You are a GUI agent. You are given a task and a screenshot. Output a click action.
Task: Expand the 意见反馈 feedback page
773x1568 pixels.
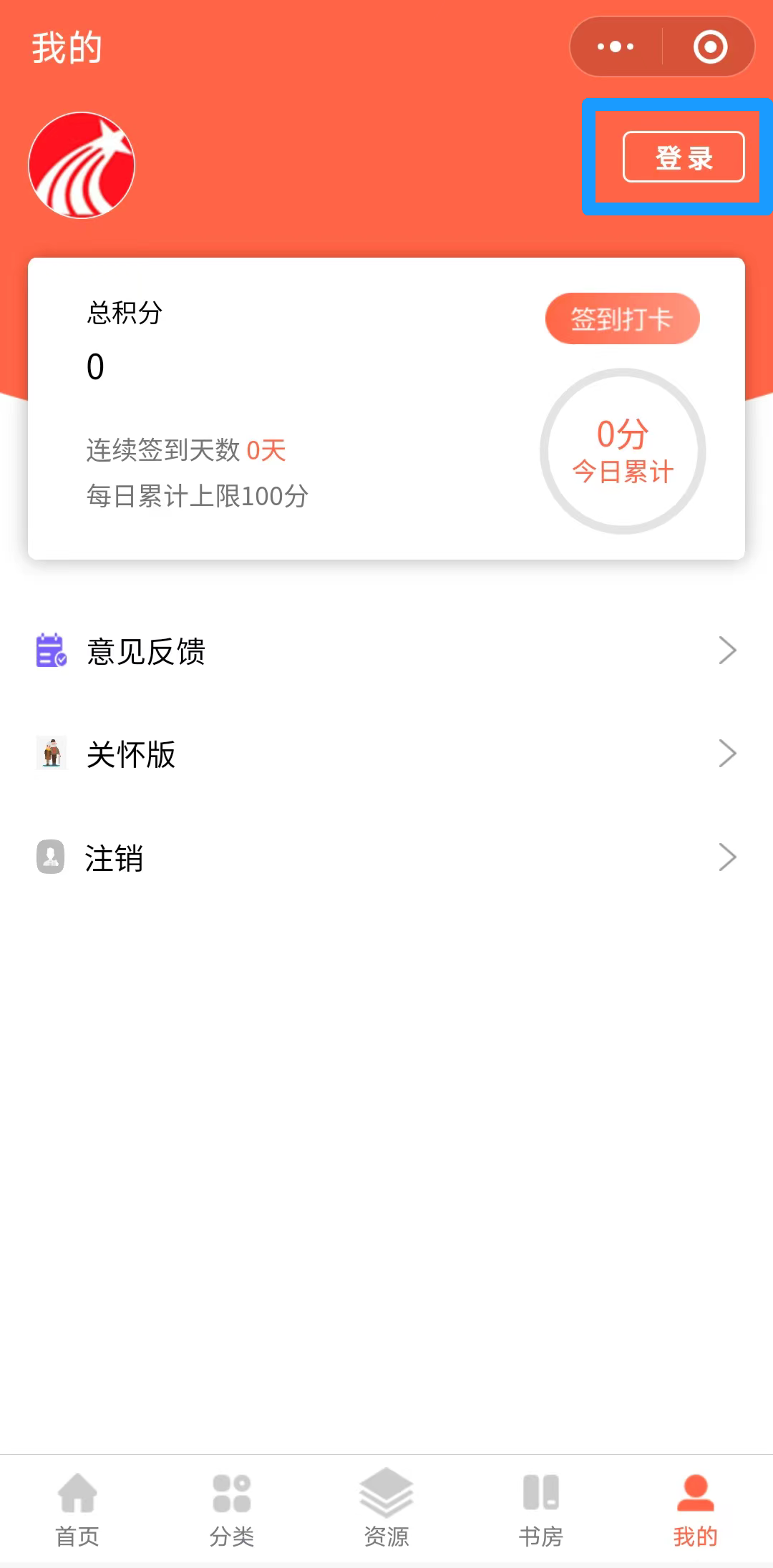[x=728, y=651]
